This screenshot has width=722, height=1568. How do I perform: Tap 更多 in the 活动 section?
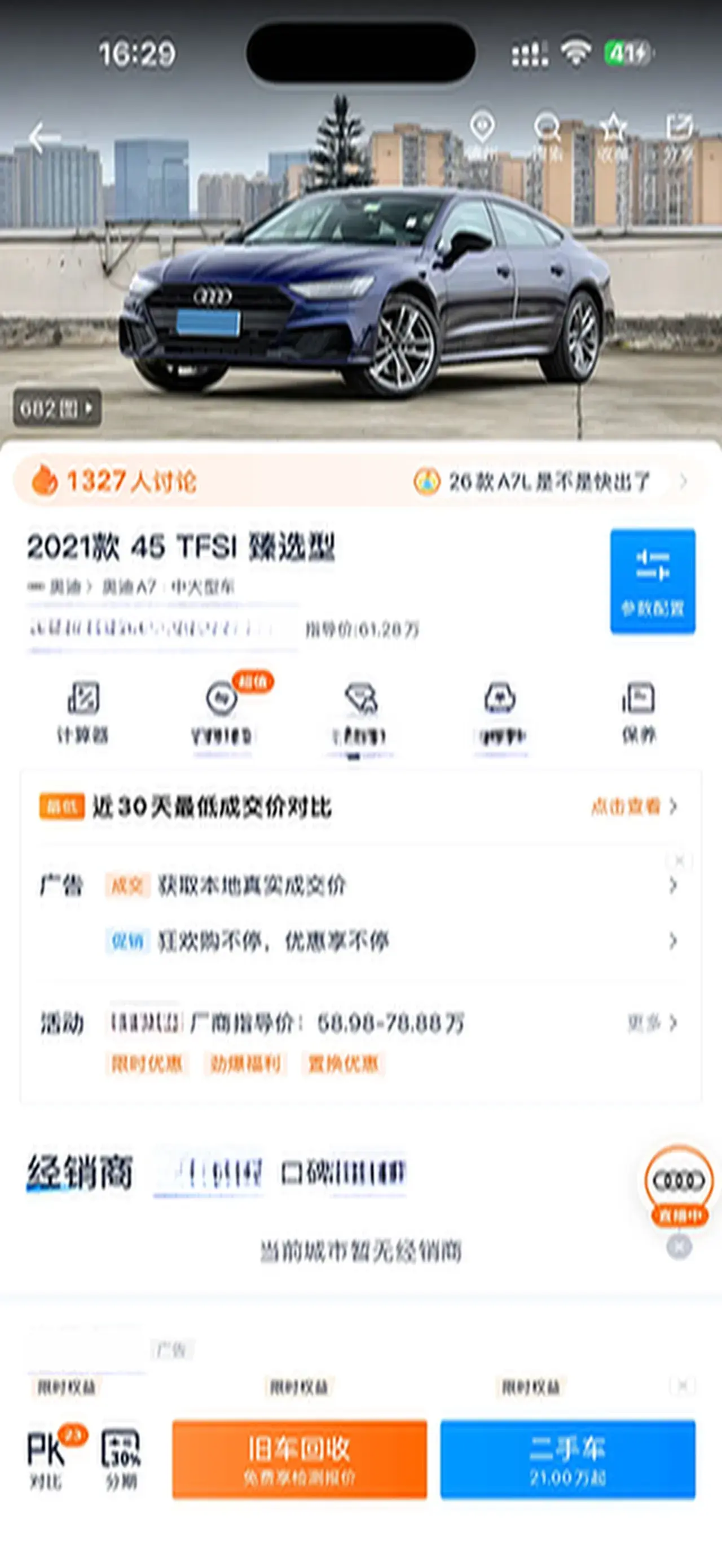click(x=651, y=1023)
